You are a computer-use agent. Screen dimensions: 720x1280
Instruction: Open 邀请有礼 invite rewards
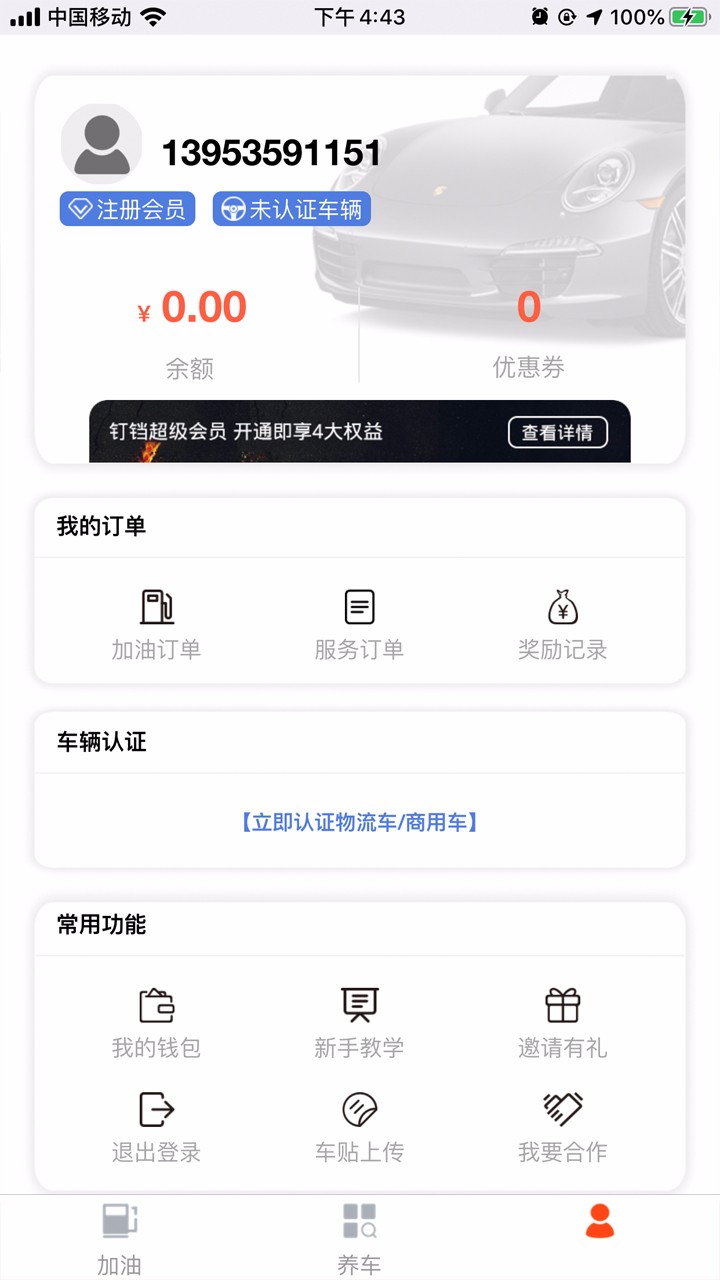click(x=562, y=1020)
